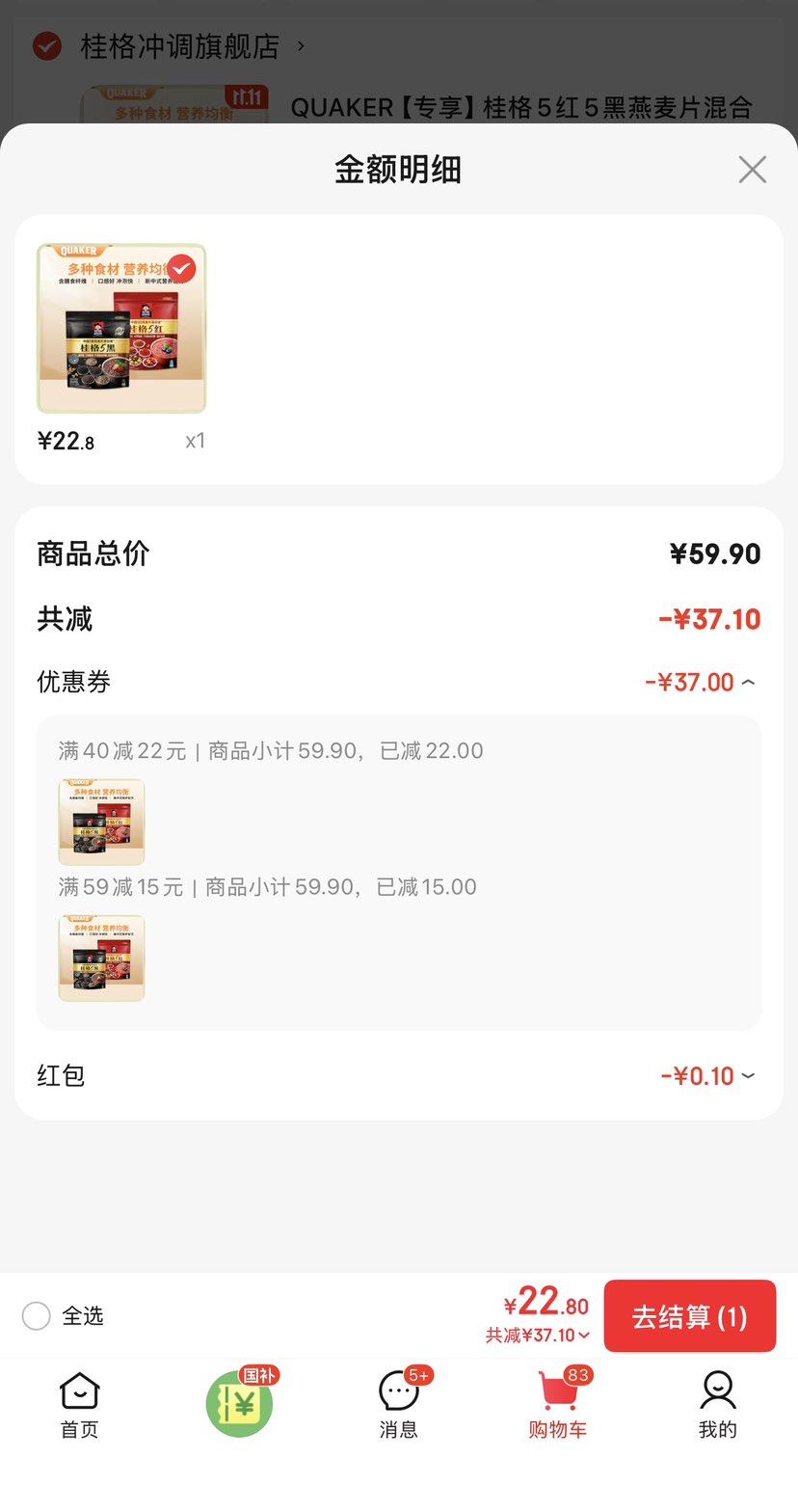Switch to the 消息 tab
Screen dimensions: 798x1512
(x=398, y=1405)
